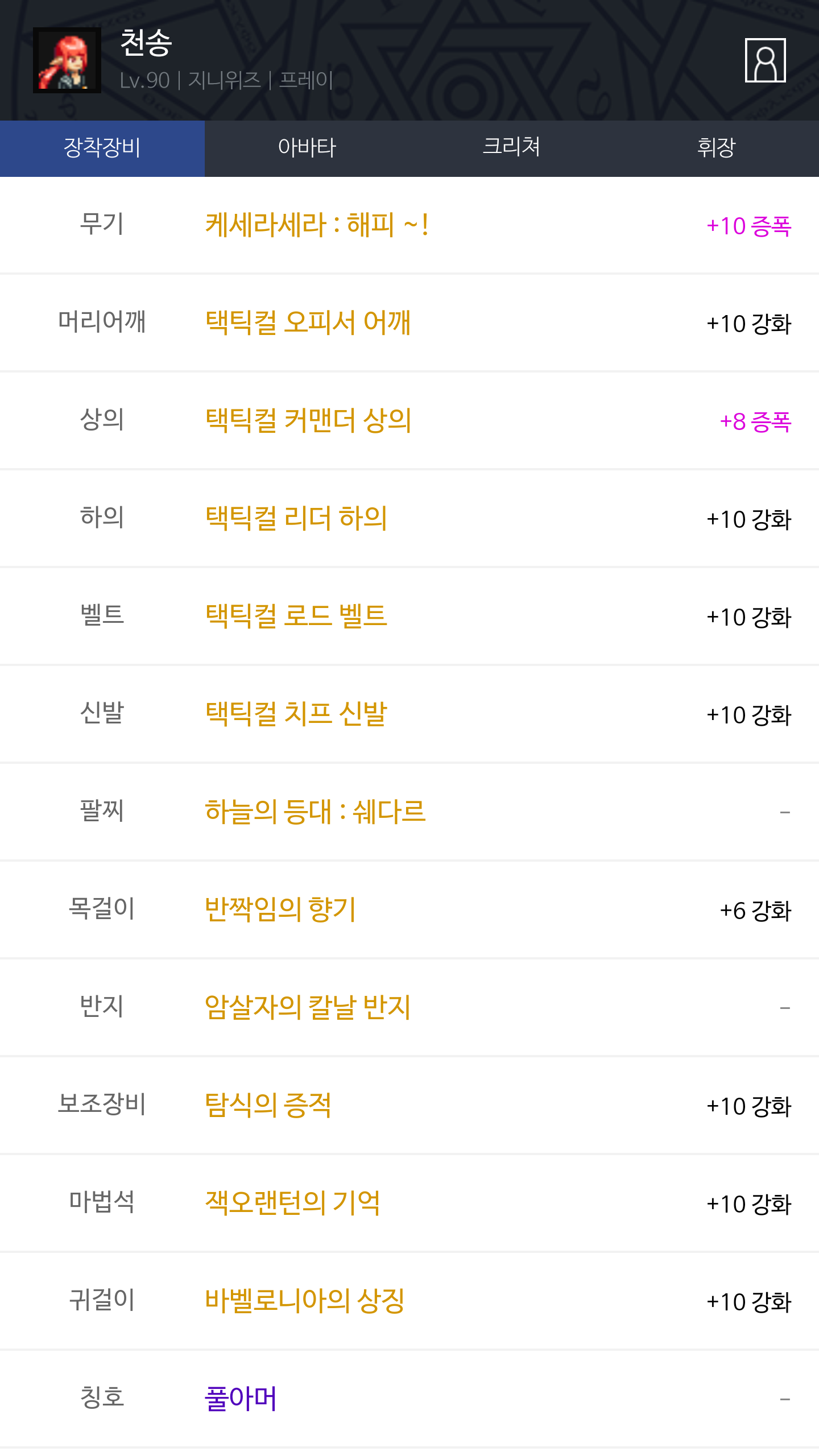Image resolution: width=819 pixels, height=1456 pixels.
Task: Open bracelet 하늘의 등대 : 쉐다르
Action: [x=315, y=812]
